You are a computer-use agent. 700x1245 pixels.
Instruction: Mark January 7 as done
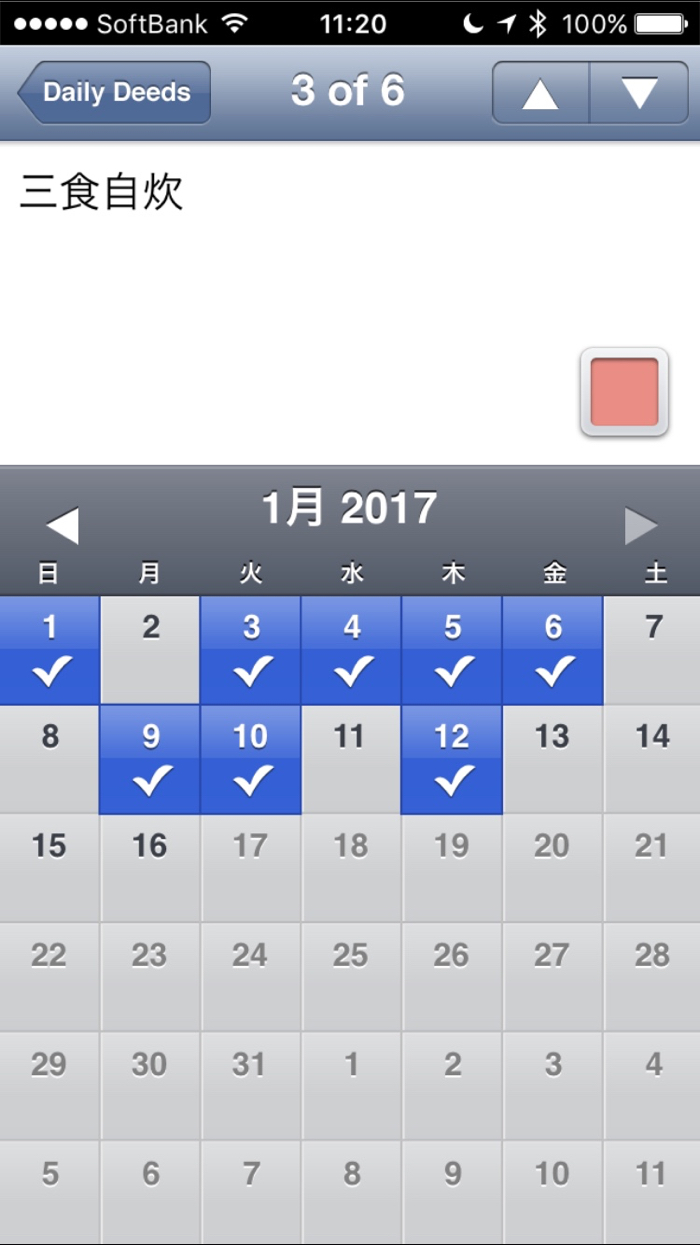653,650
